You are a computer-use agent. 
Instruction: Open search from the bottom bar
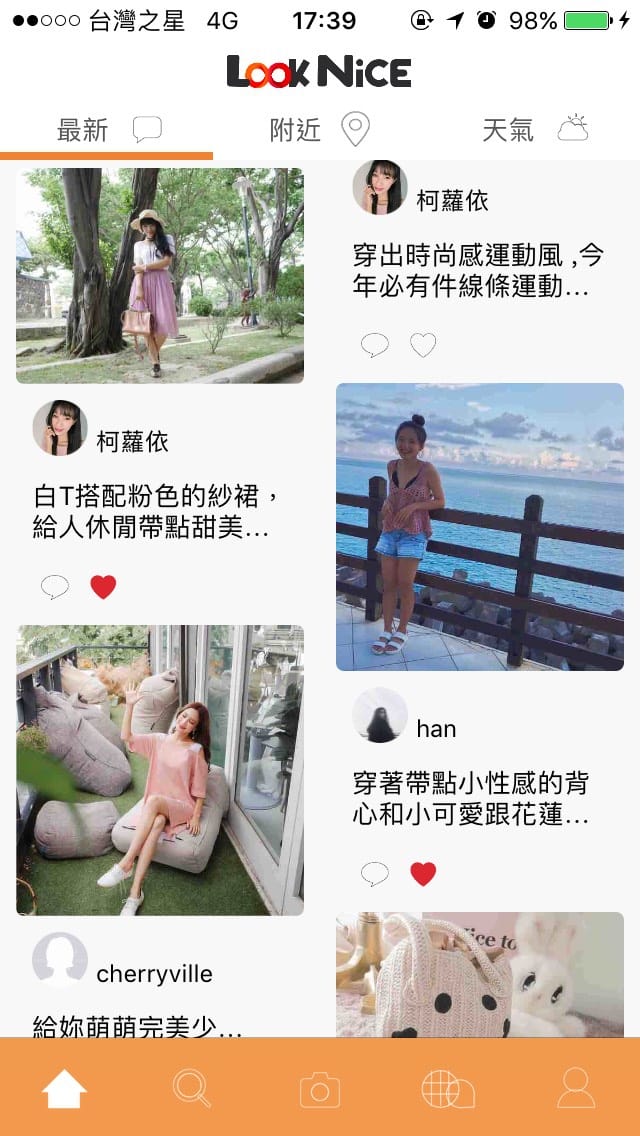[192, 1088]
